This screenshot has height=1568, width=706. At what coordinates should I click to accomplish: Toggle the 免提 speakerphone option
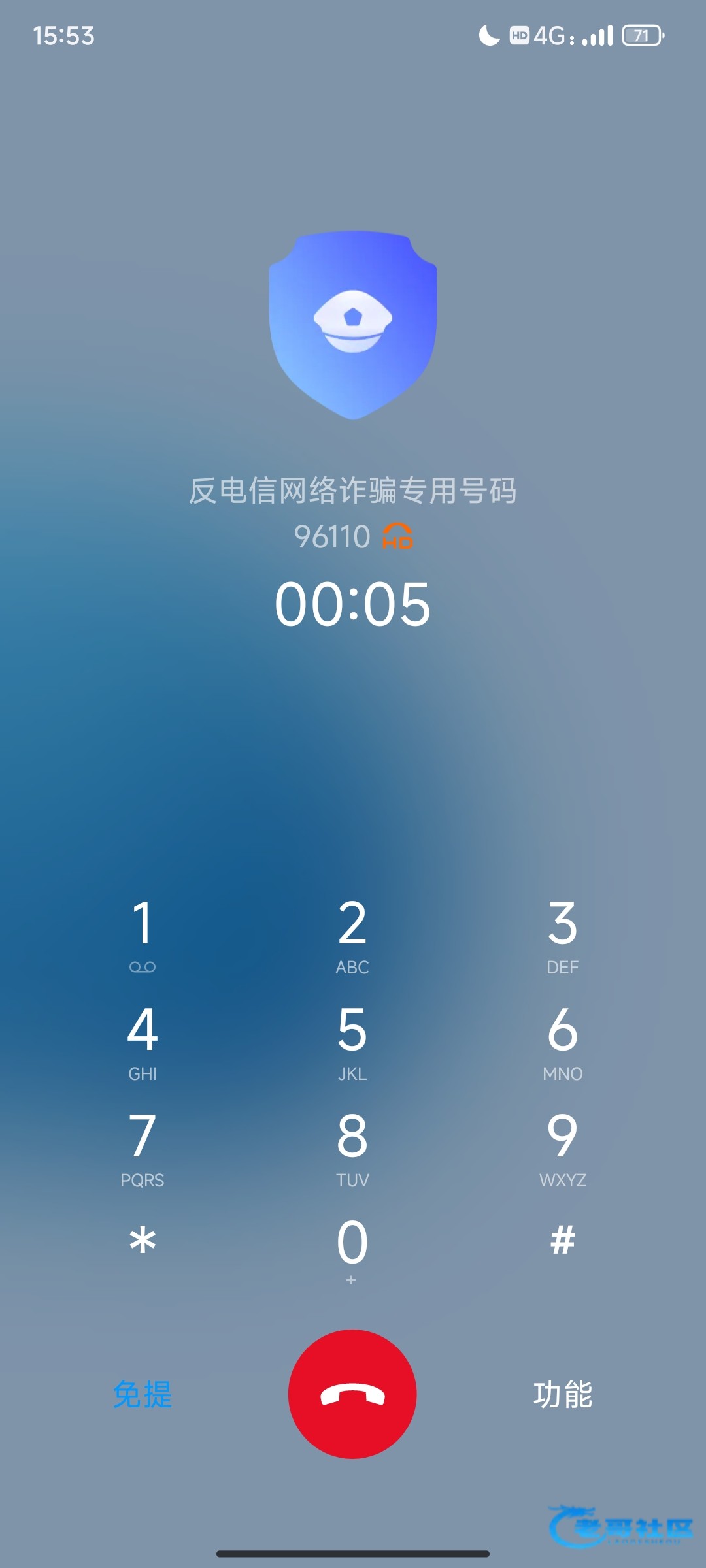coord(143,1394)
